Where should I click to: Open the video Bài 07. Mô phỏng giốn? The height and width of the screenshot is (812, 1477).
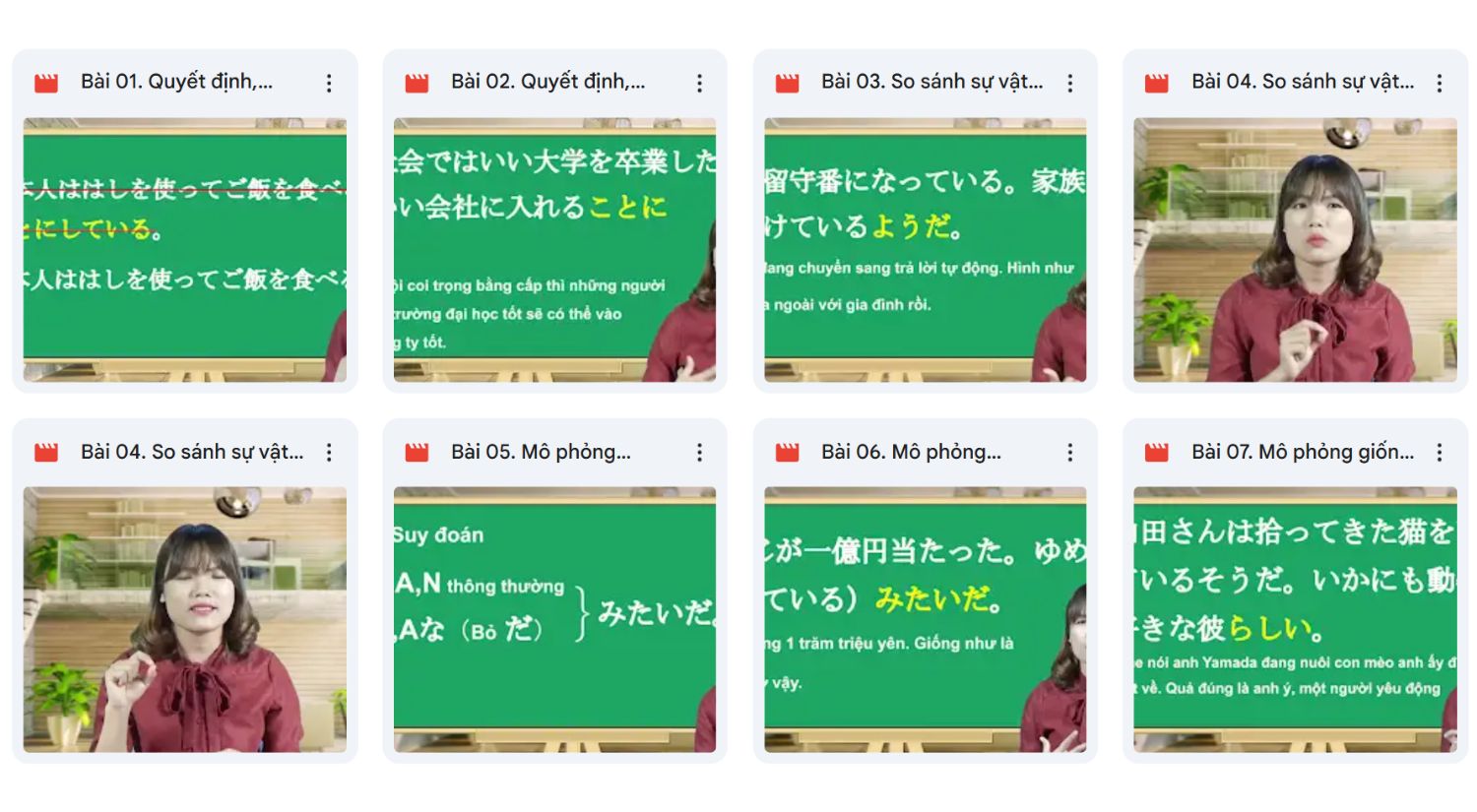(1294, 619)
